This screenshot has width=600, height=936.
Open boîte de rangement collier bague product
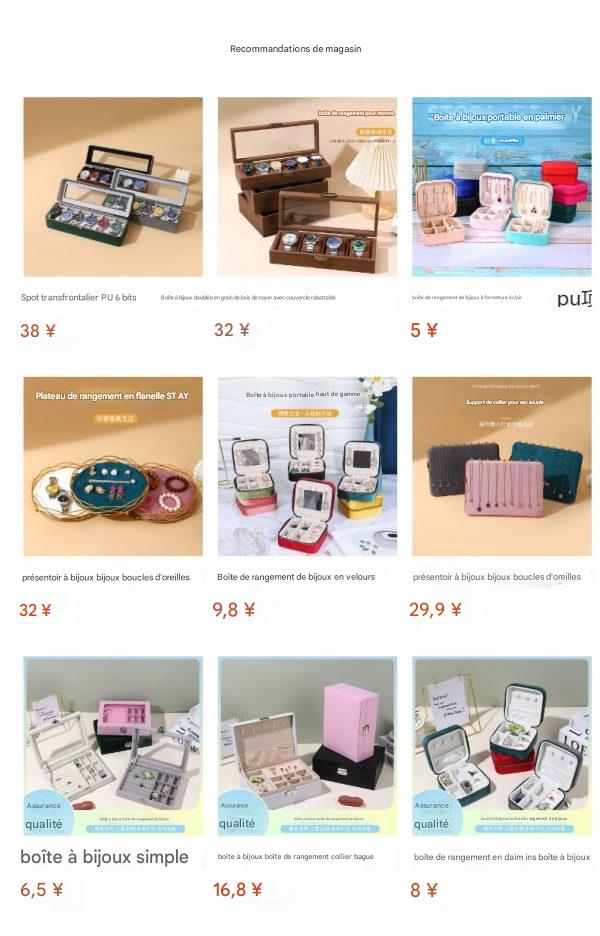click(x=307, y=746)
